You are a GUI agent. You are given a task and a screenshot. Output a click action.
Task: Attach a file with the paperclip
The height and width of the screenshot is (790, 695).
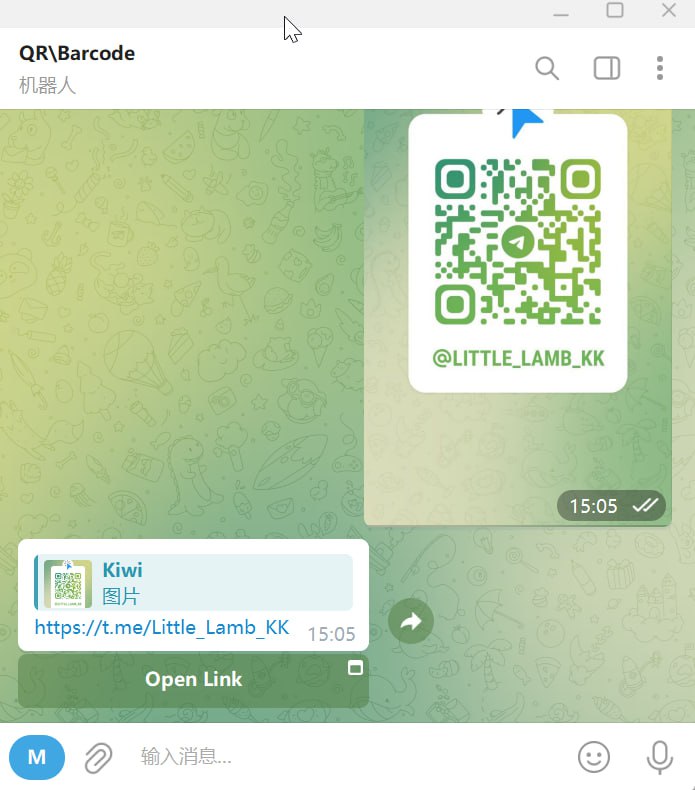(x=97, y=757)
